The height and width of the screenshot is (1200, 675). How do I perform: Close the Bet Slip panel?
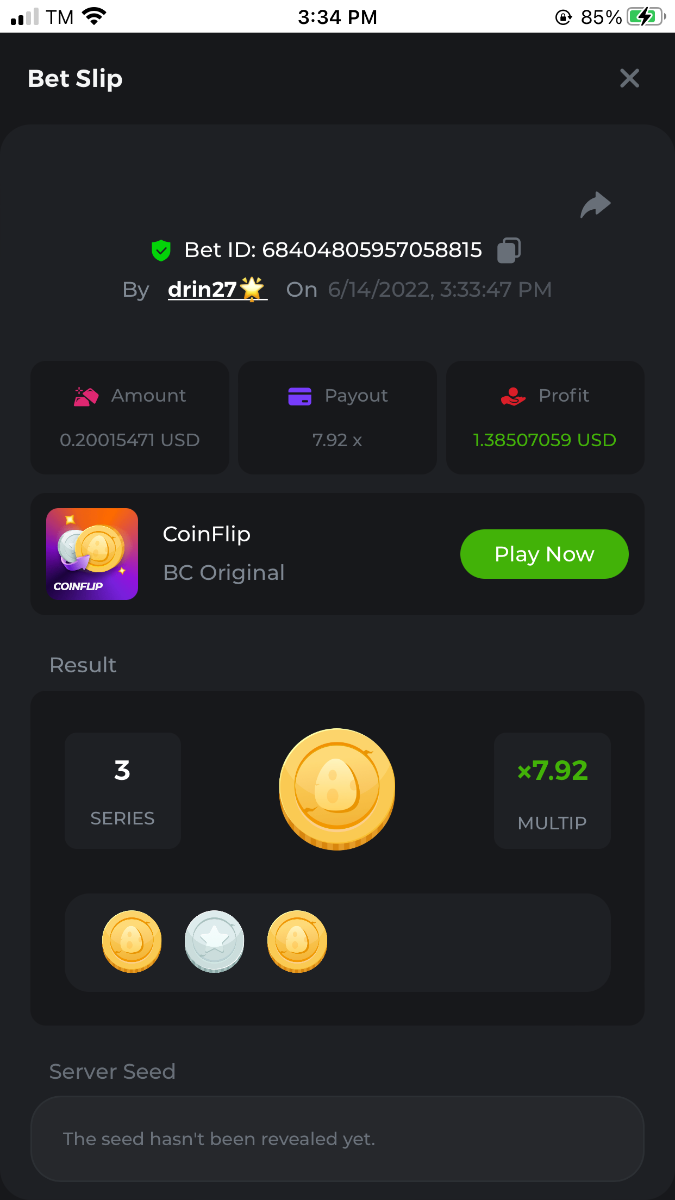629,78
